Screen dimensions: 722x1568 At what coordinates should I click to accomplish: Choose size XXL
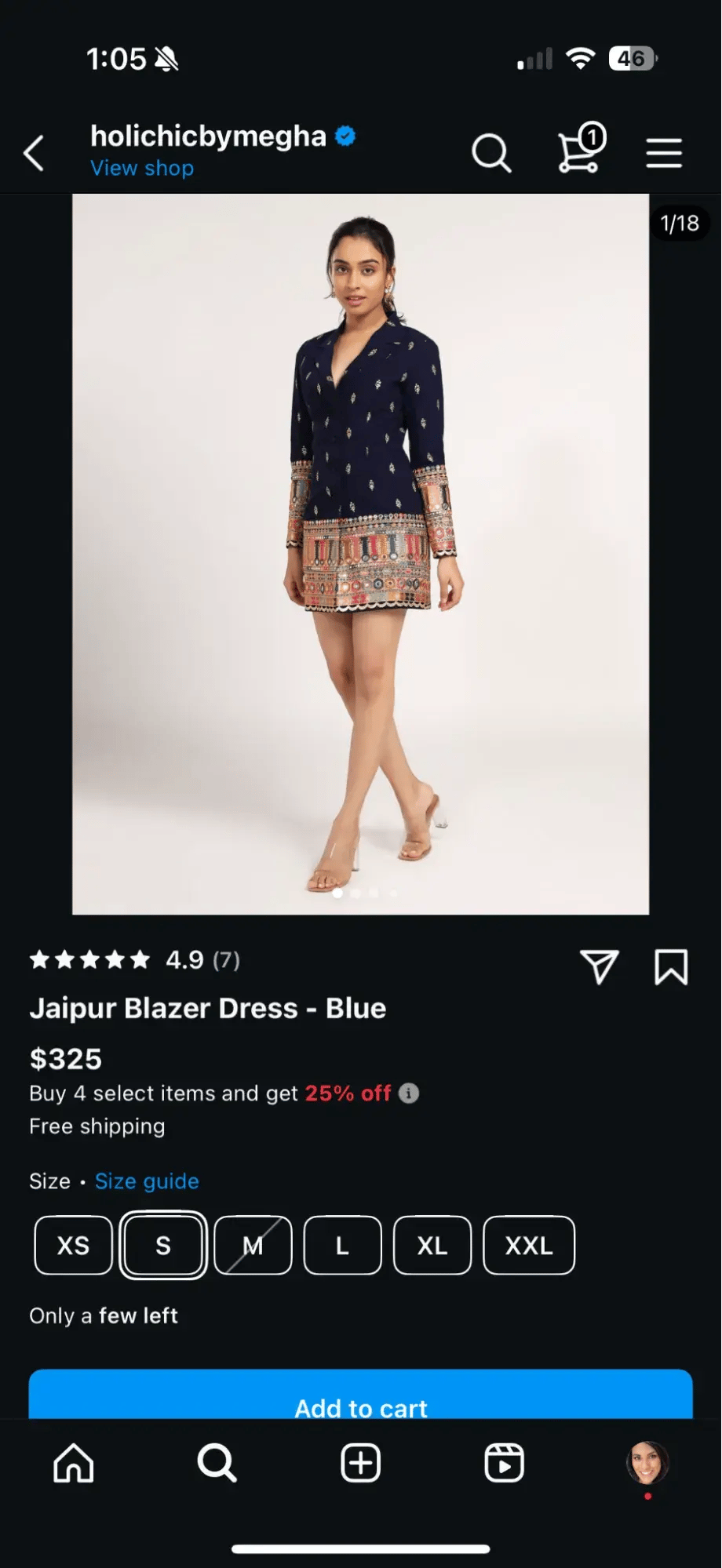pyautogui.click(x=529, y=1246)
